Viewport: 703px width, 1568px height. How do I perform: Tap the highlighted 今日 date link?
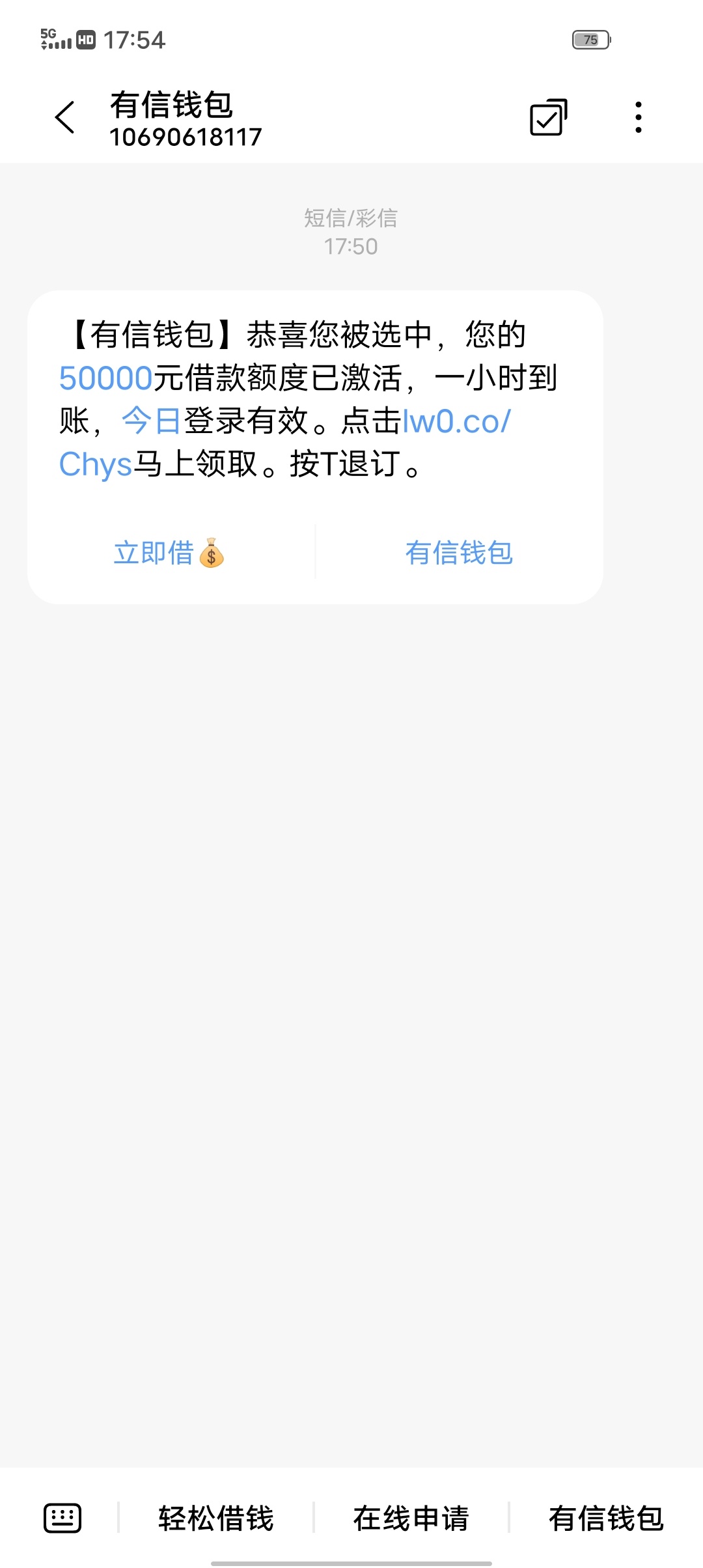151,421
